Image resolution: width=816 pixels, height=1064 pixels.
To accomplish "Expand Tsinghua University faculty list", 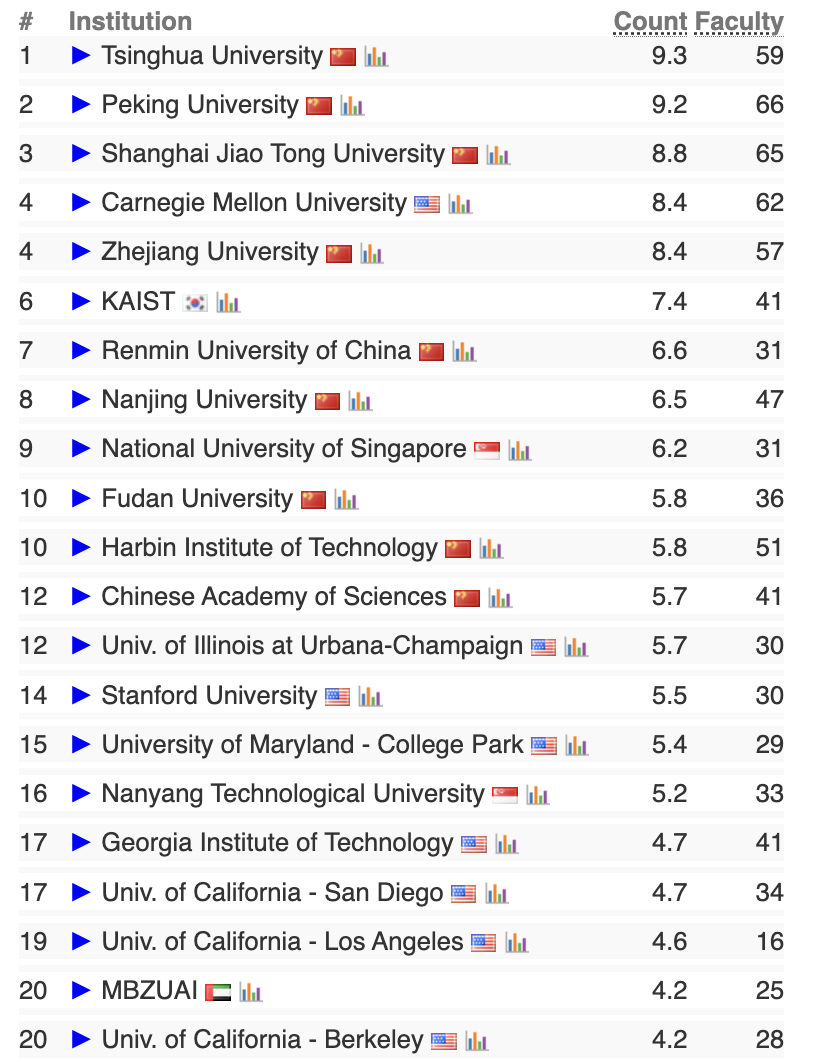I will coord(81,56).
